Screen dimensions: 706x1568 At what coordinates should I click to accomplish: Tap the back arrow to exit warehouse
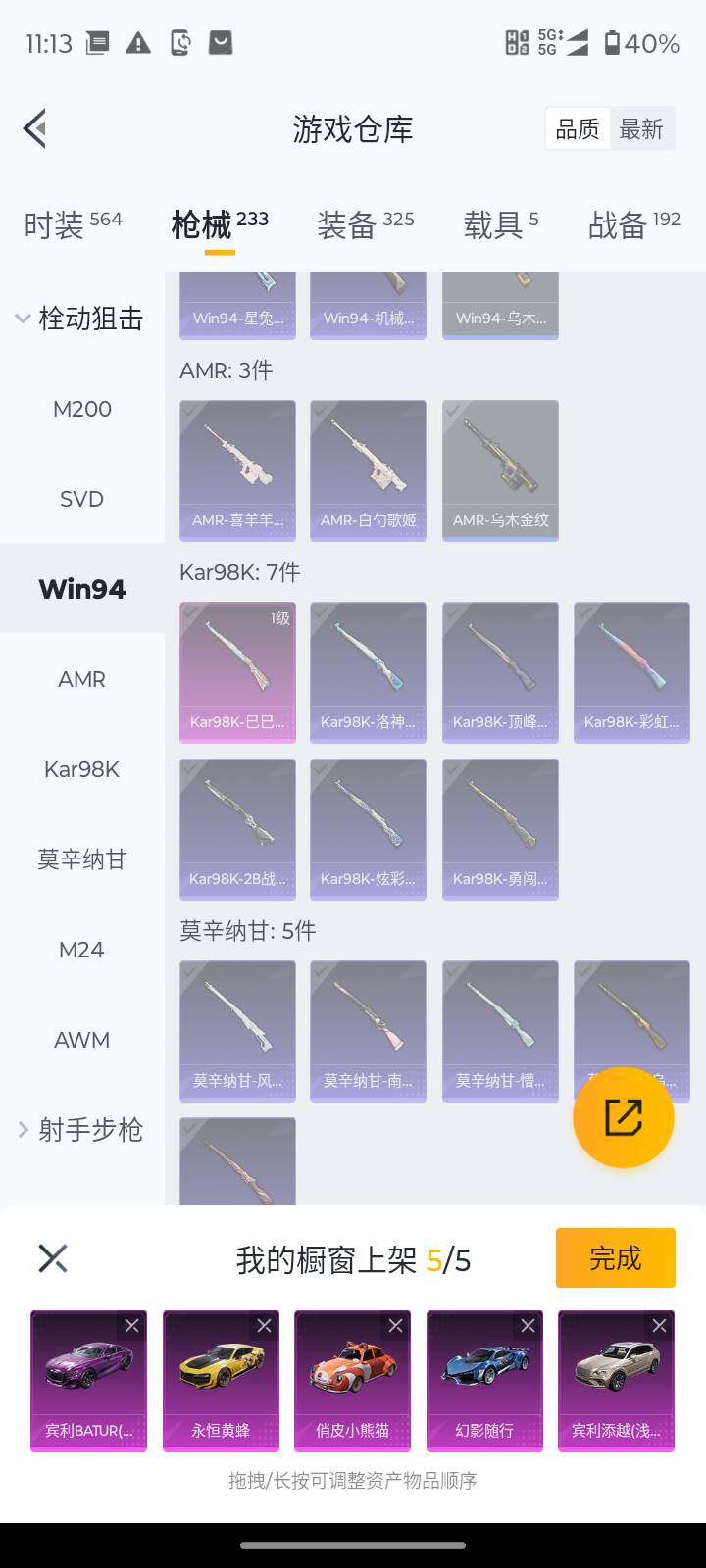[35, 128]
